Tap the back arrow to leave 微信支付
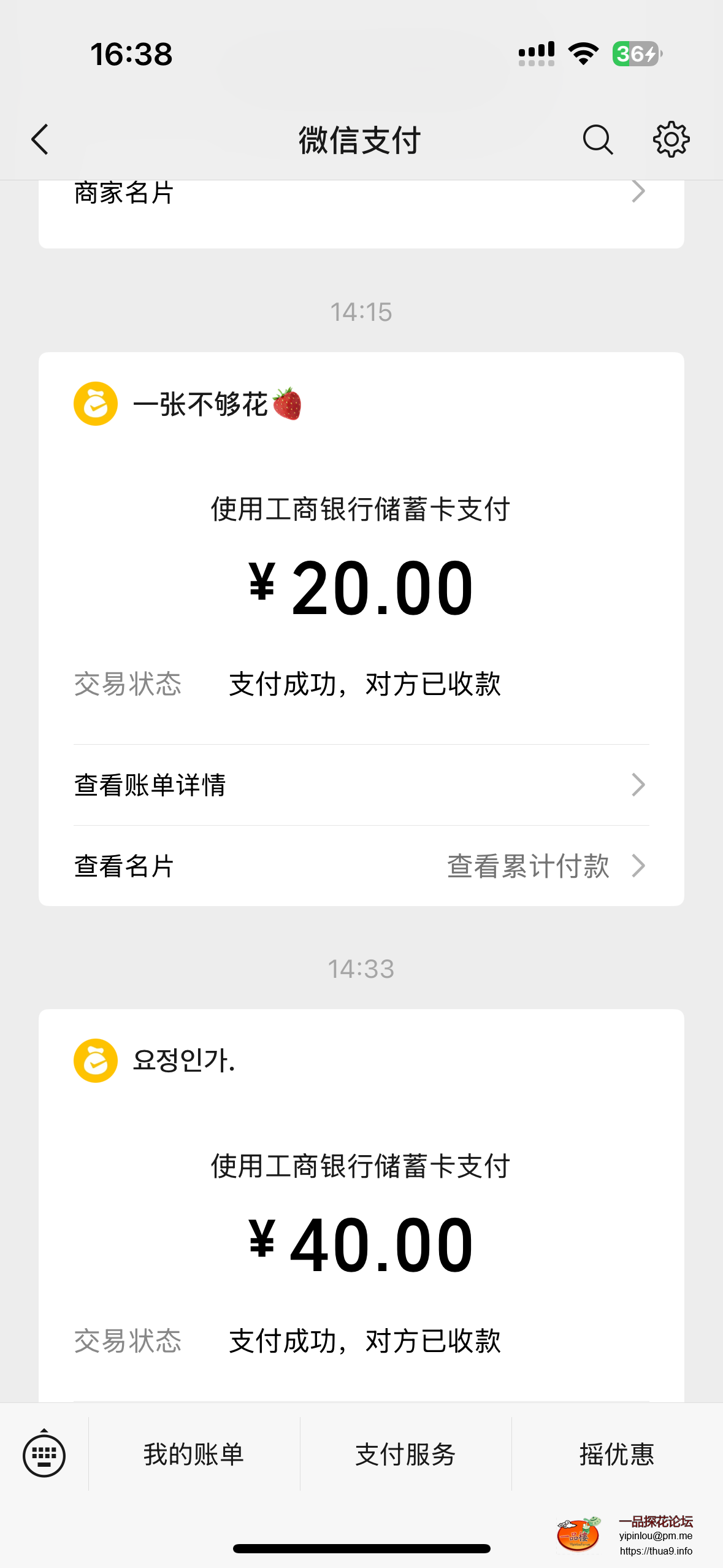The height and width of the screenshot is (1568, 723). click(x=39, y=139)
